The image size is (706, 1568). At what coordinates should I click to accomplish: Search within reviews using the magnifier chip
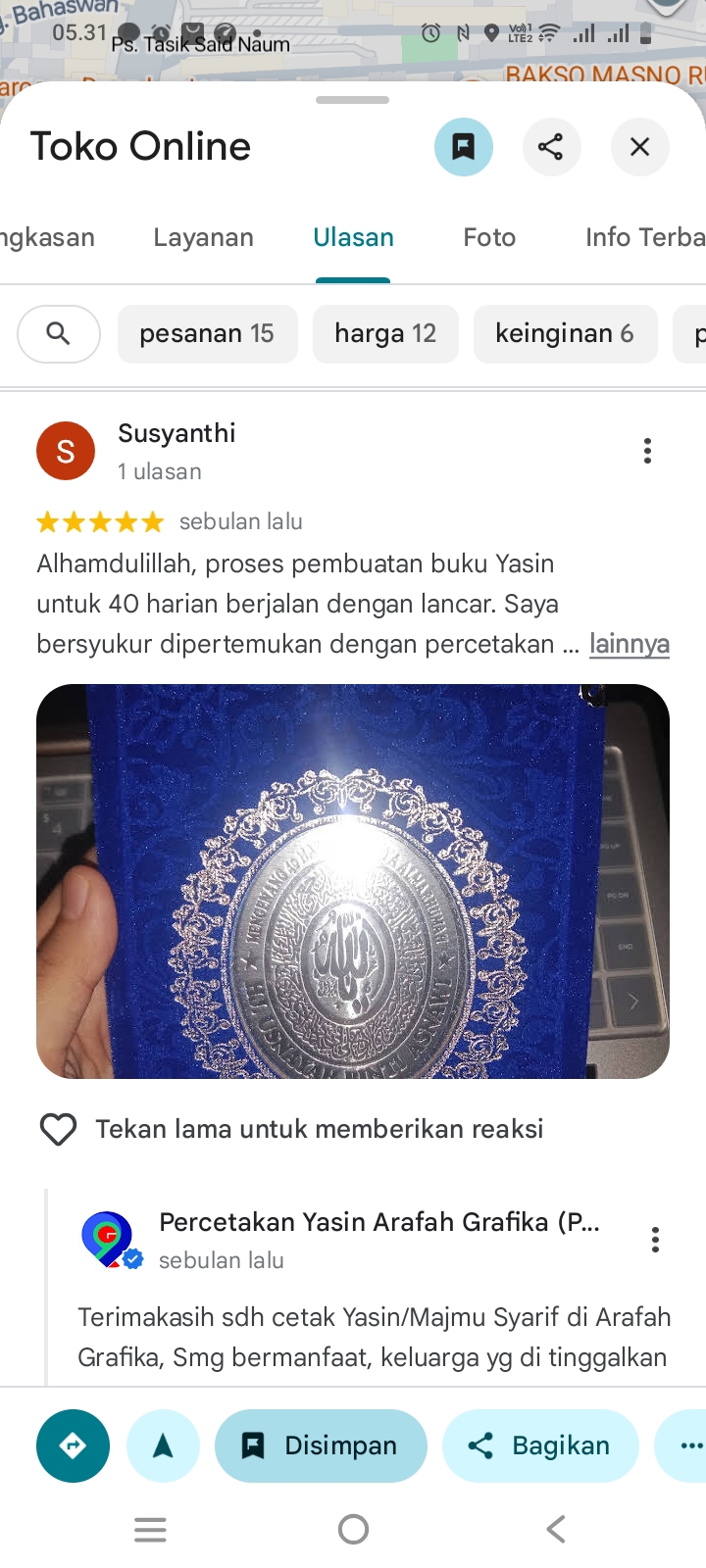59,334
